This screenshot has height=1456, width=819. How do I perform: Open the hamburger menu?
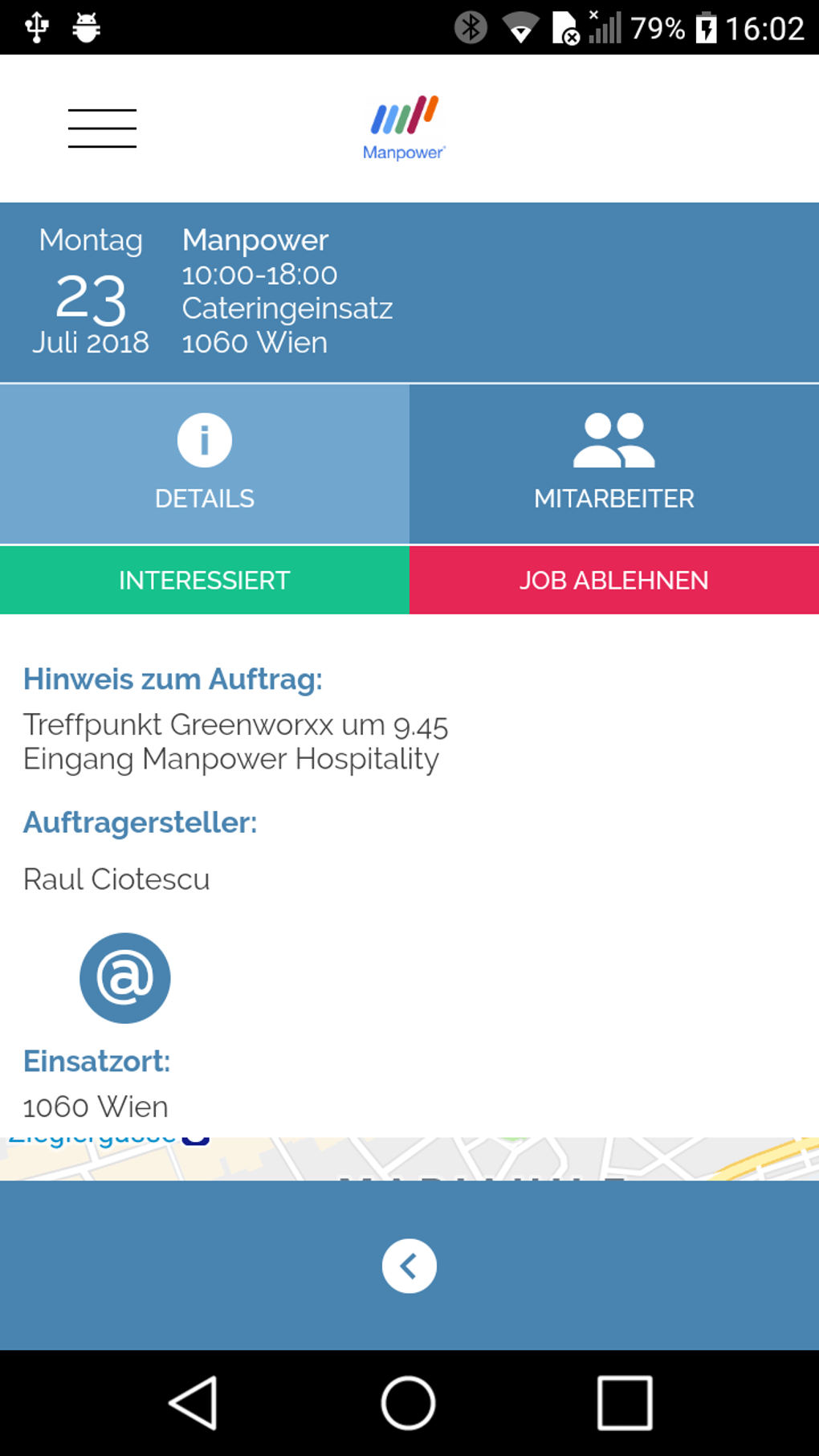coord(102,128)
